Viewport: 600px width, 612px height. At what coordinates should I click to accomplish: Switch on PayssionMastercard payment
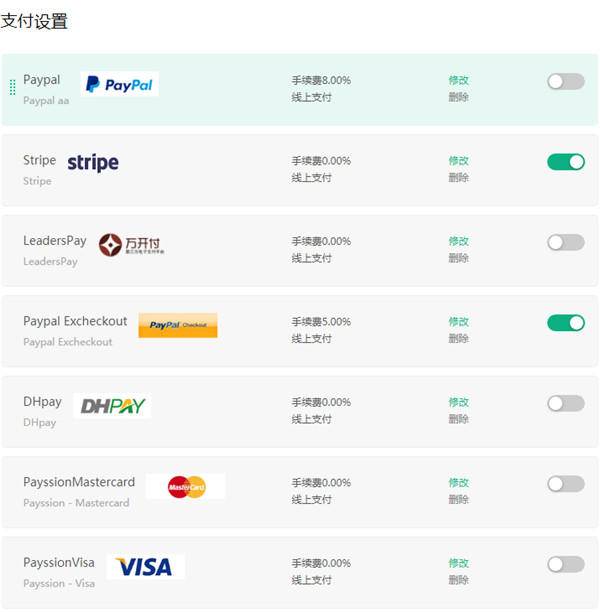coord(565,484)
